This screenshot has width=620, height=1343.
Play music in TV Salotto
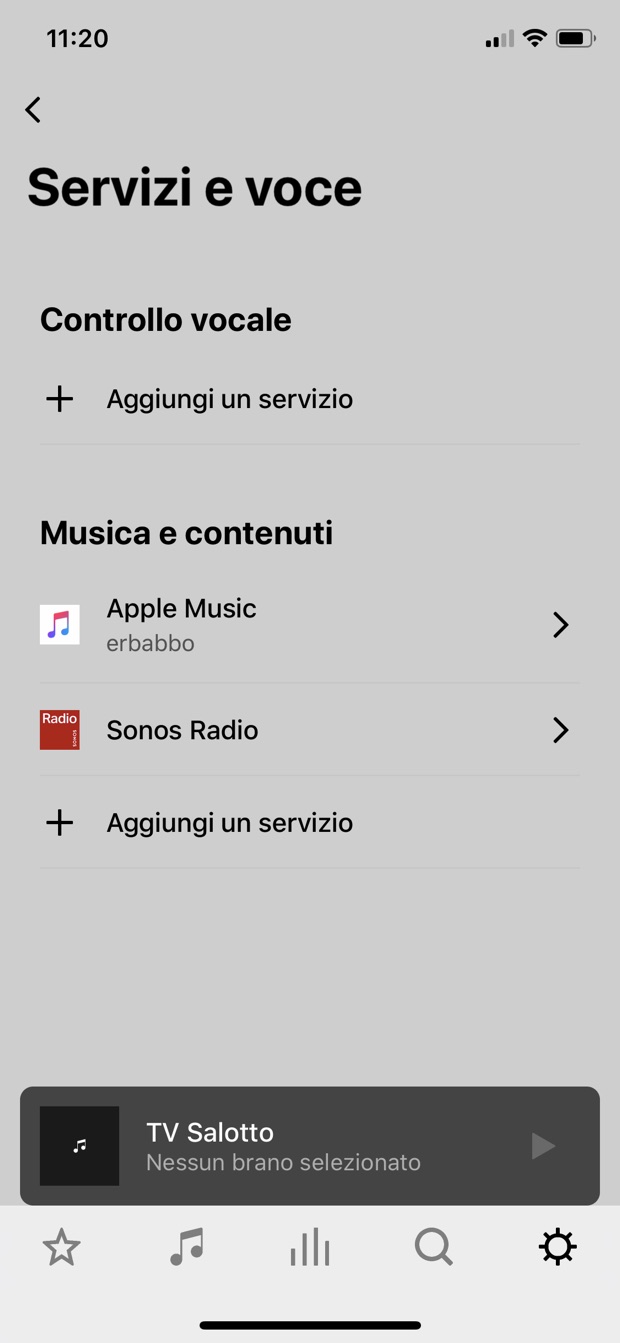point(543,1146)
